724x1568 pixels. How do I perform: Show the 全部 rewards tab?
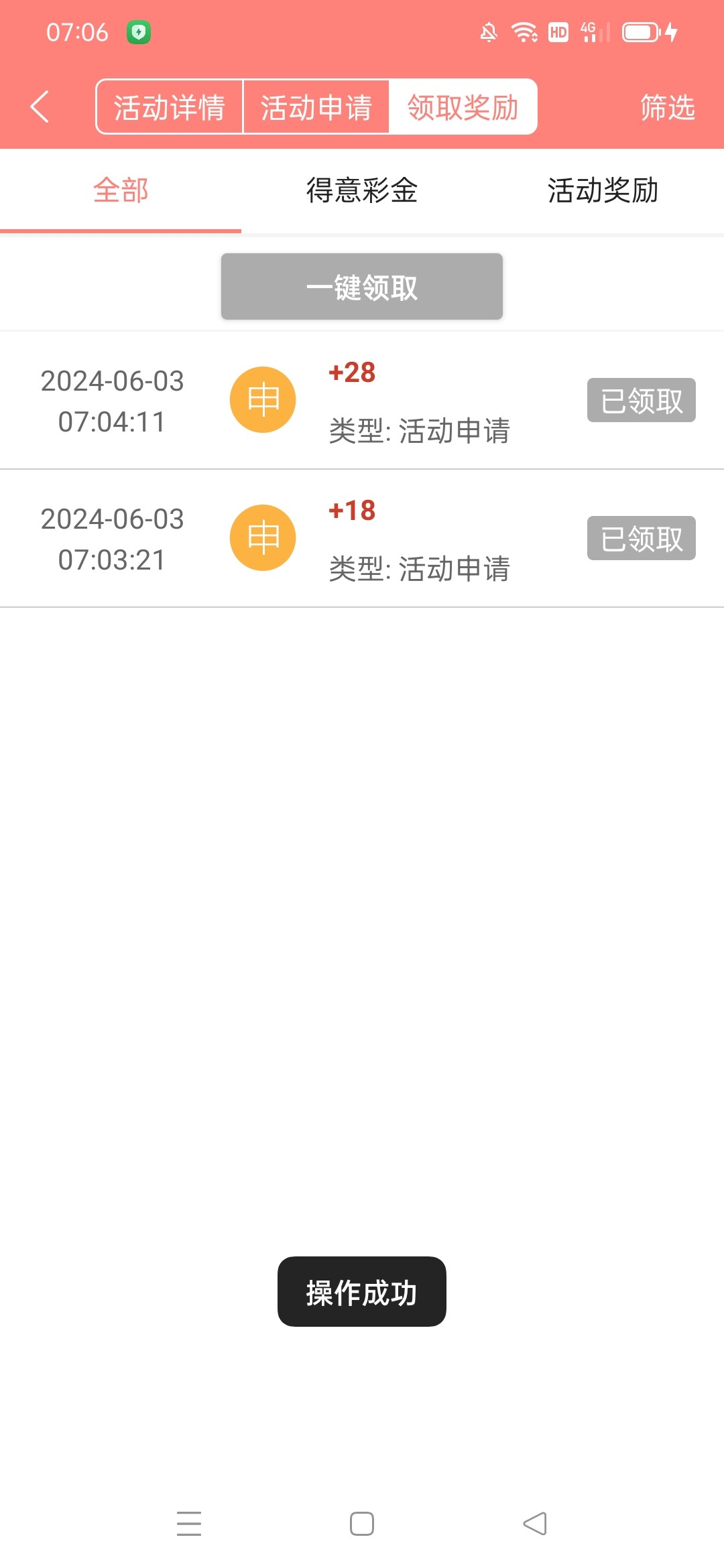(x=121, y=191)
